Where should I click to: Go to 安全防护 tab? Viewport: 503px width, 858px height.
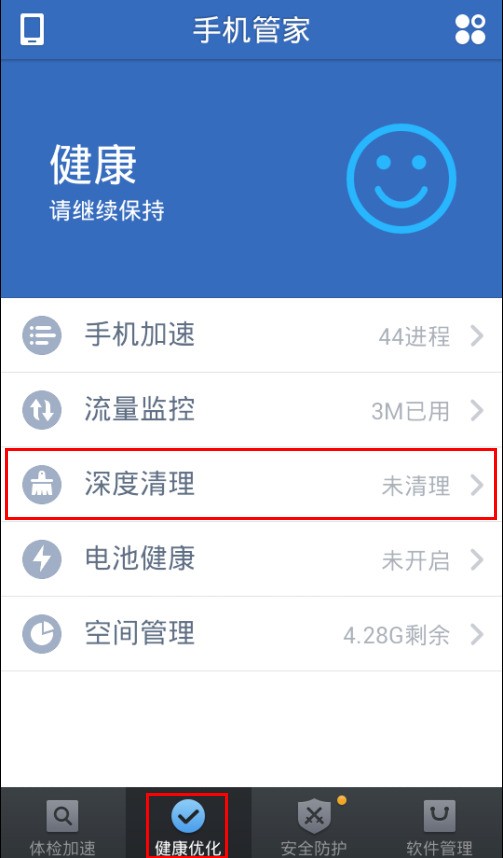[x=314, y=823]
